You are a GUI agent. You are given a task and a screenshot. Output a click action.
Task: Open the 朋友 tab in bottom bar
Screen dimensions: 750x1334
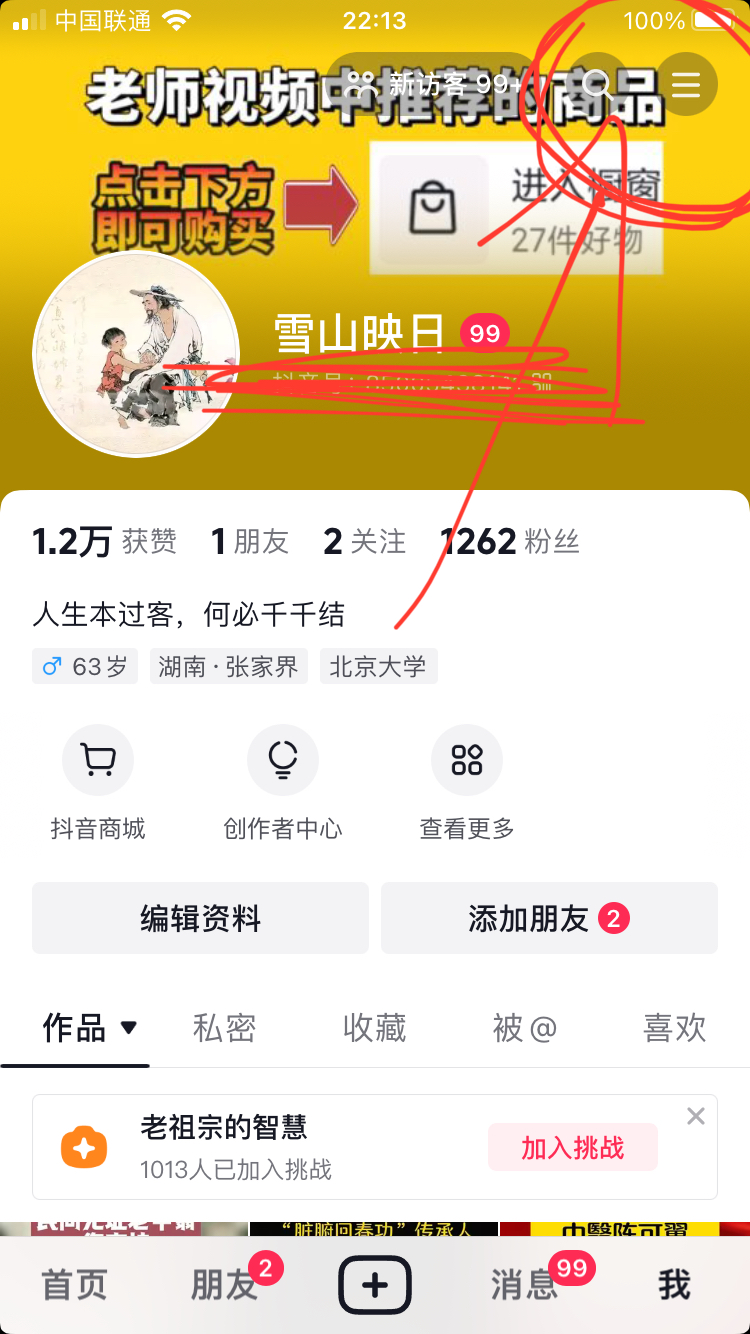click(x=224, y=1286)
